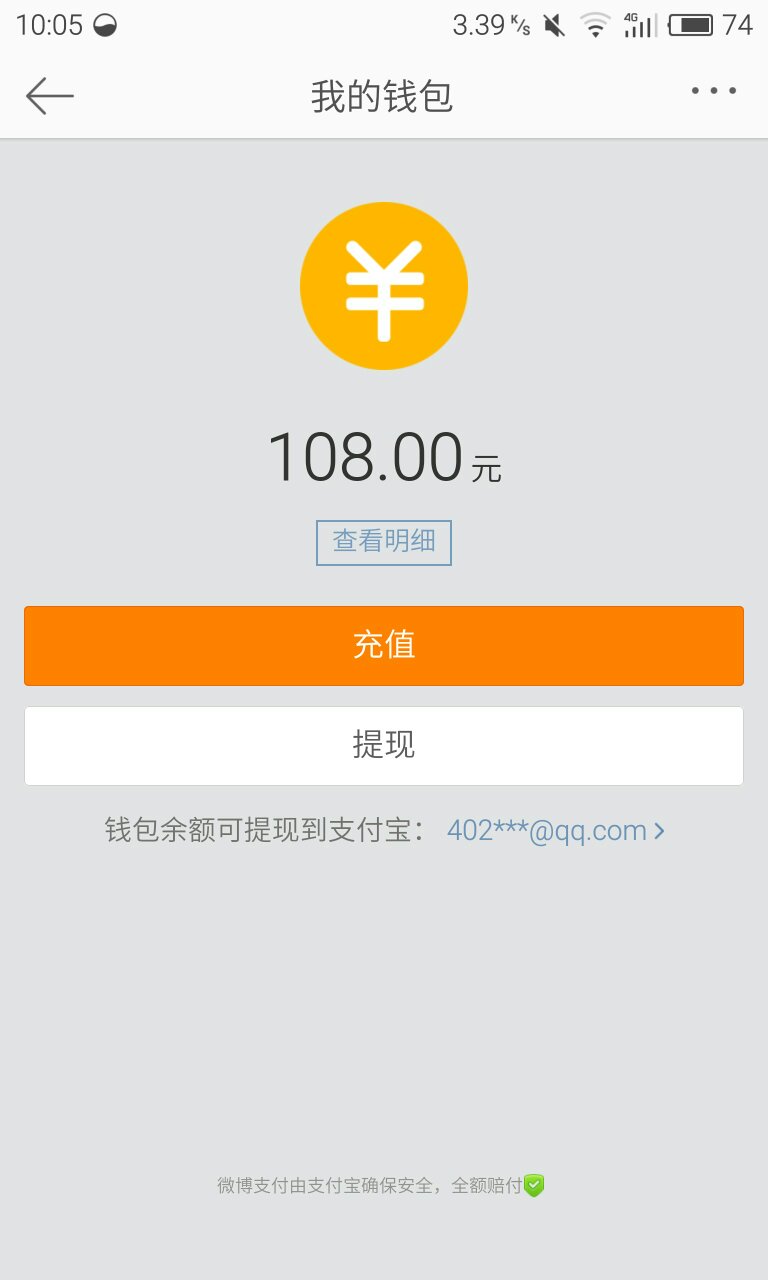Open transaction details with 查看明细
The image size is (768, 1280).
coord(384,541)
